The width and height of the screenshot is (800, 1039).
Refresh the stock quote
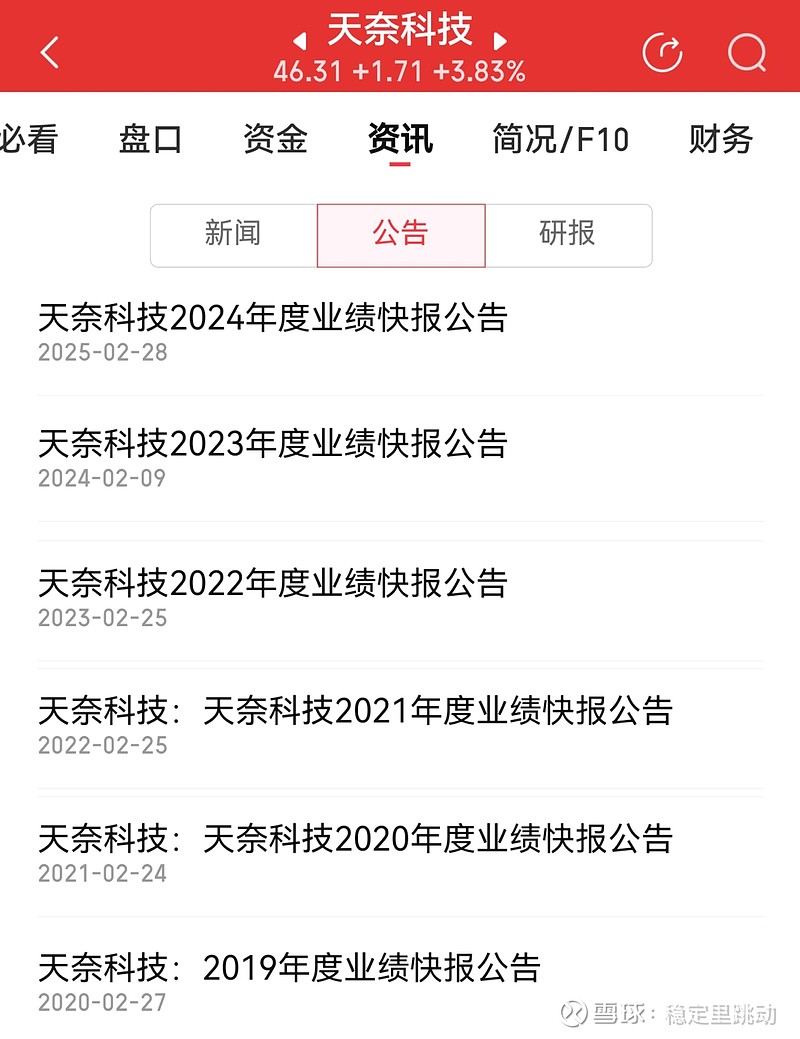click(x=662, y=52)
